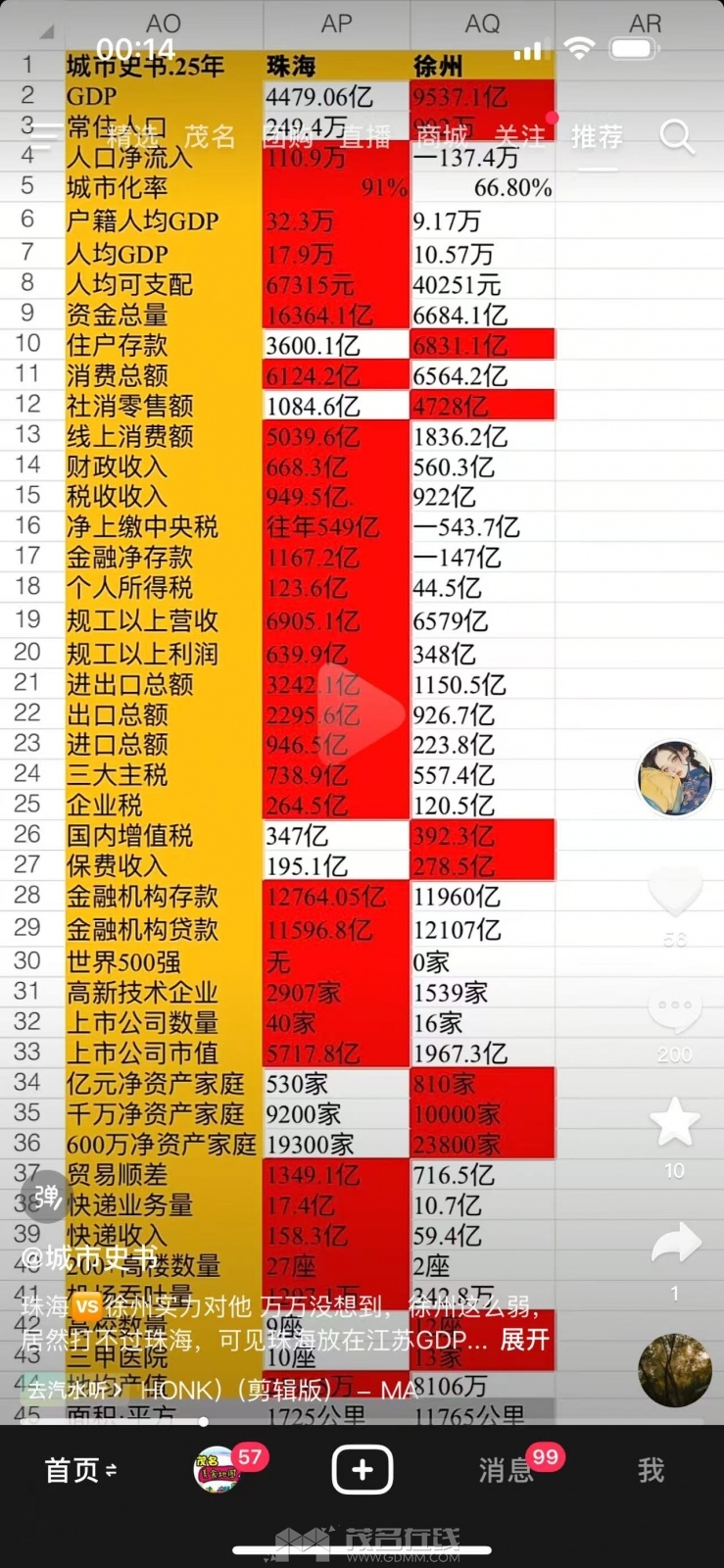Switch to the 精选 tab
The image size is (724, 1568).
point(133,136)
